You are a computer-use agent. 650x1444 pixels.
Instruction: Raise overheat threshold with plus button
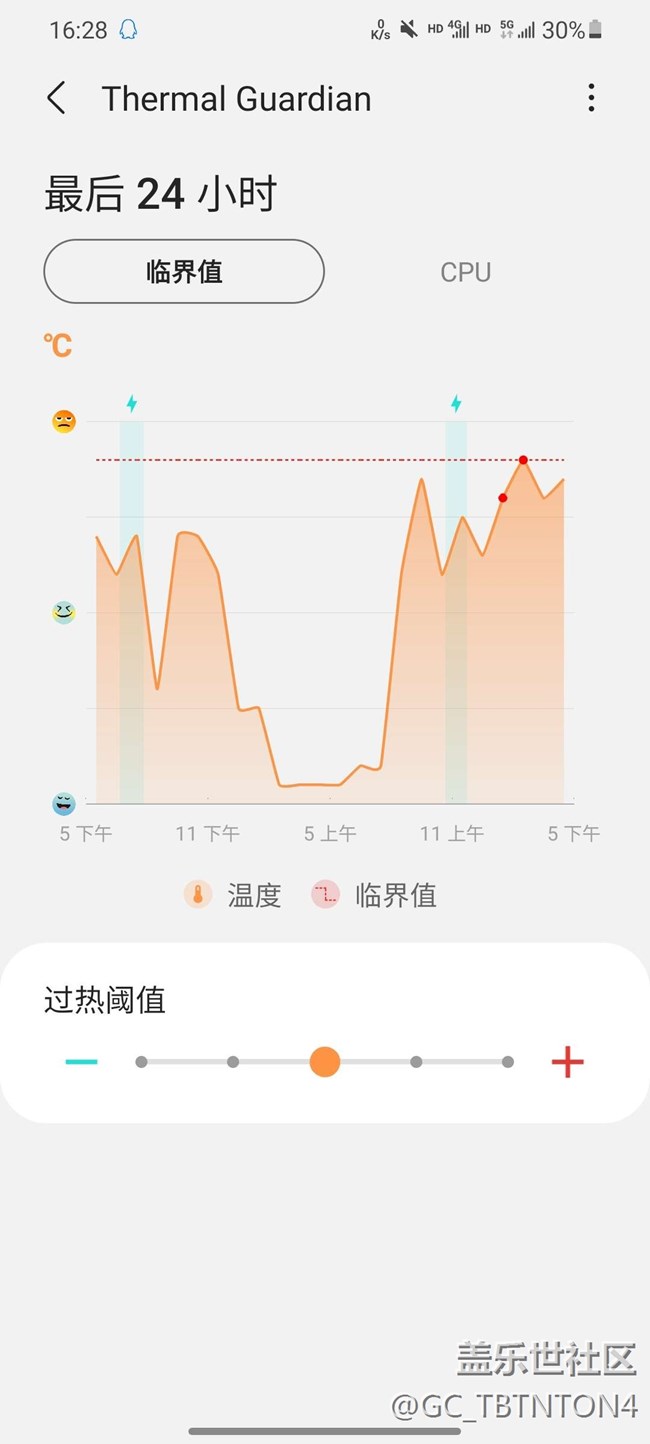567,1062
